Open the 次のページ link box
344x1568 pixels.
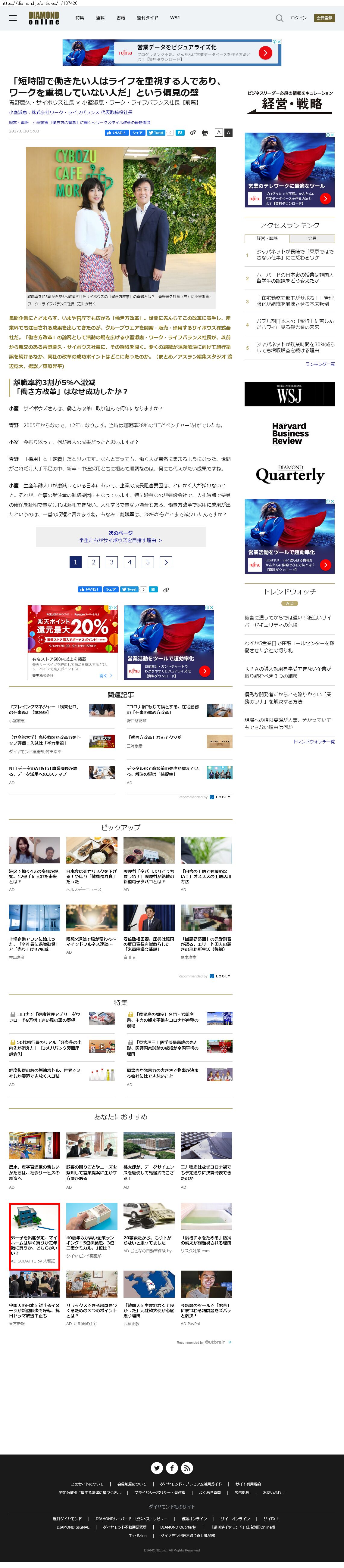pos(120,536)
